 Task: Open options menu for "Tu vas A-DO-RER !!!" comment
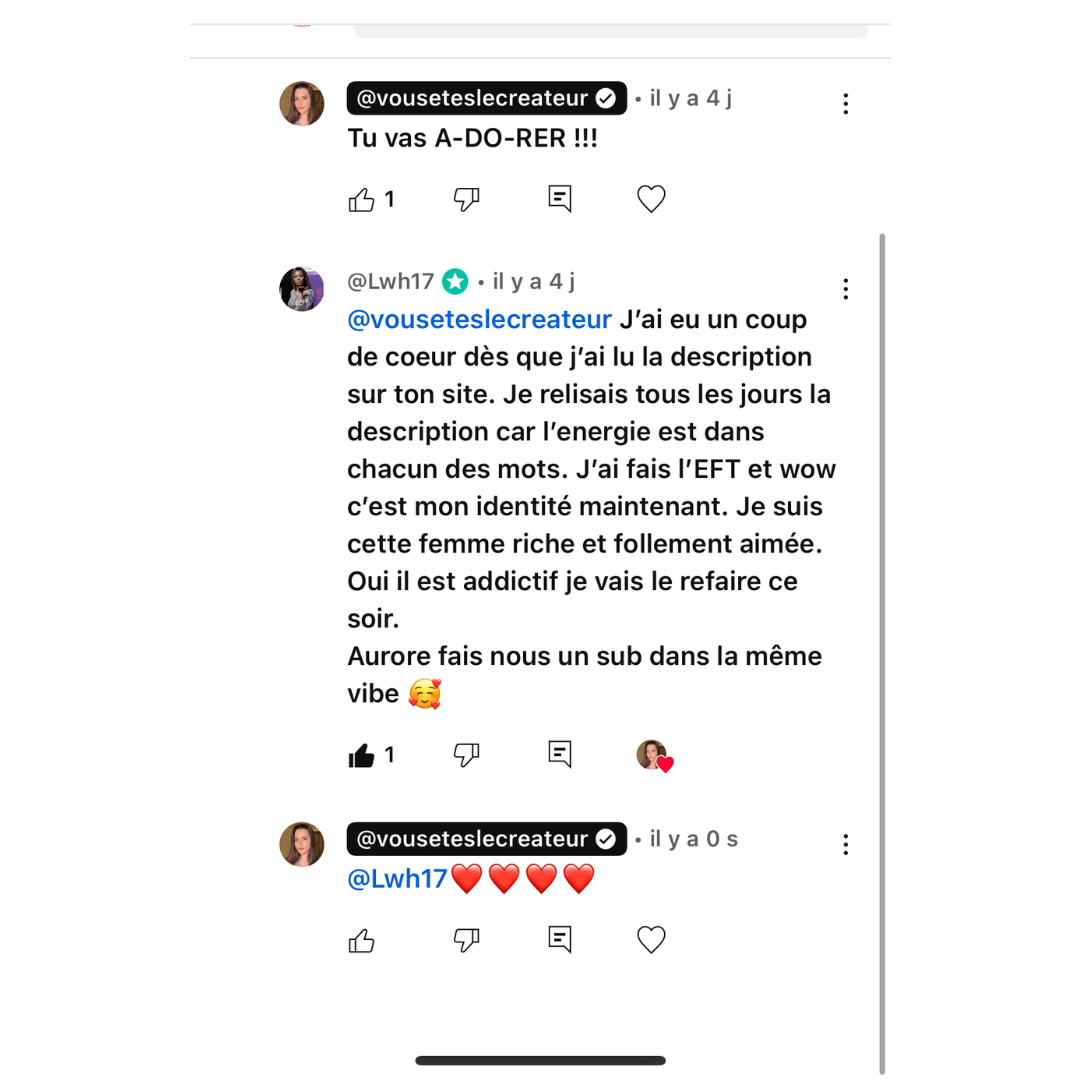coord(846,103)
